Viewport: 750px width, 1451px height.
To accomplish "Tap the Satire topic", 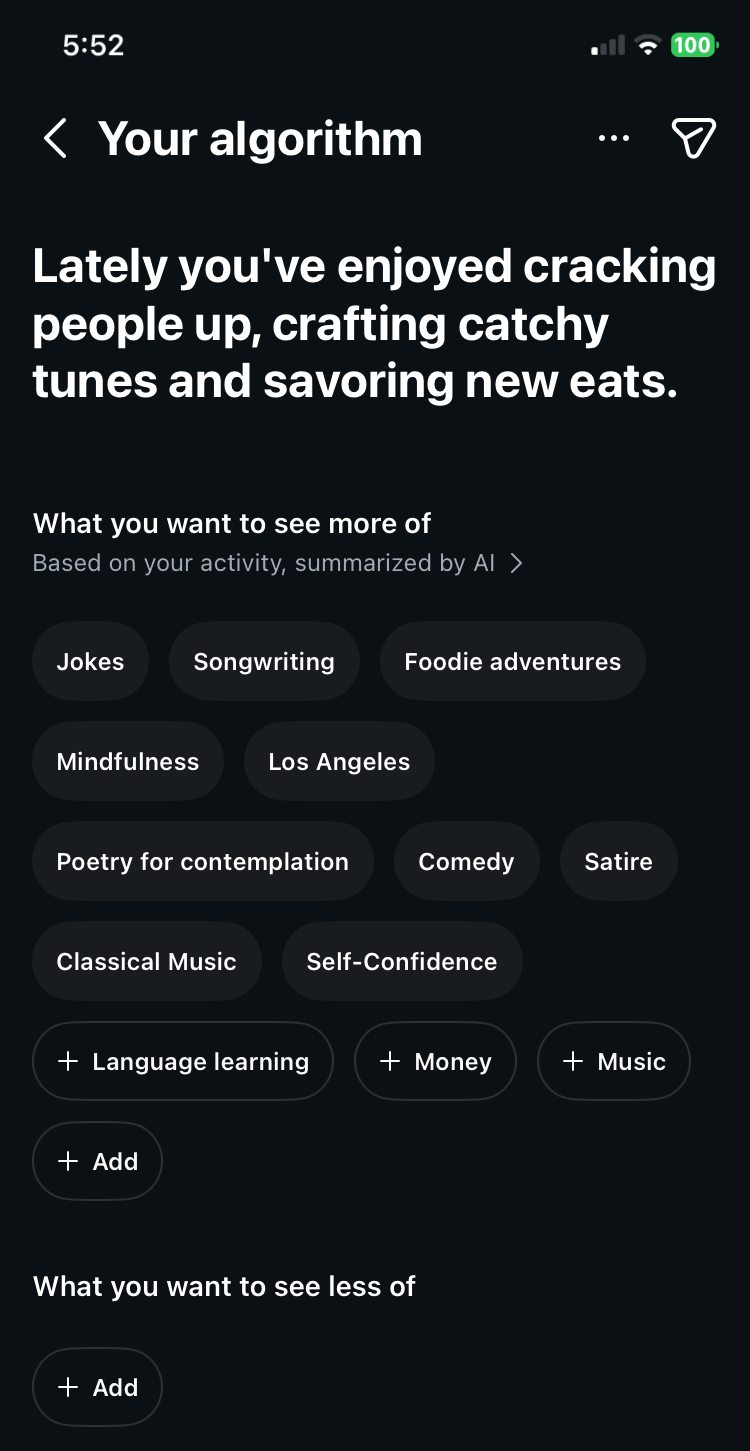I will [x=619, y=861].
